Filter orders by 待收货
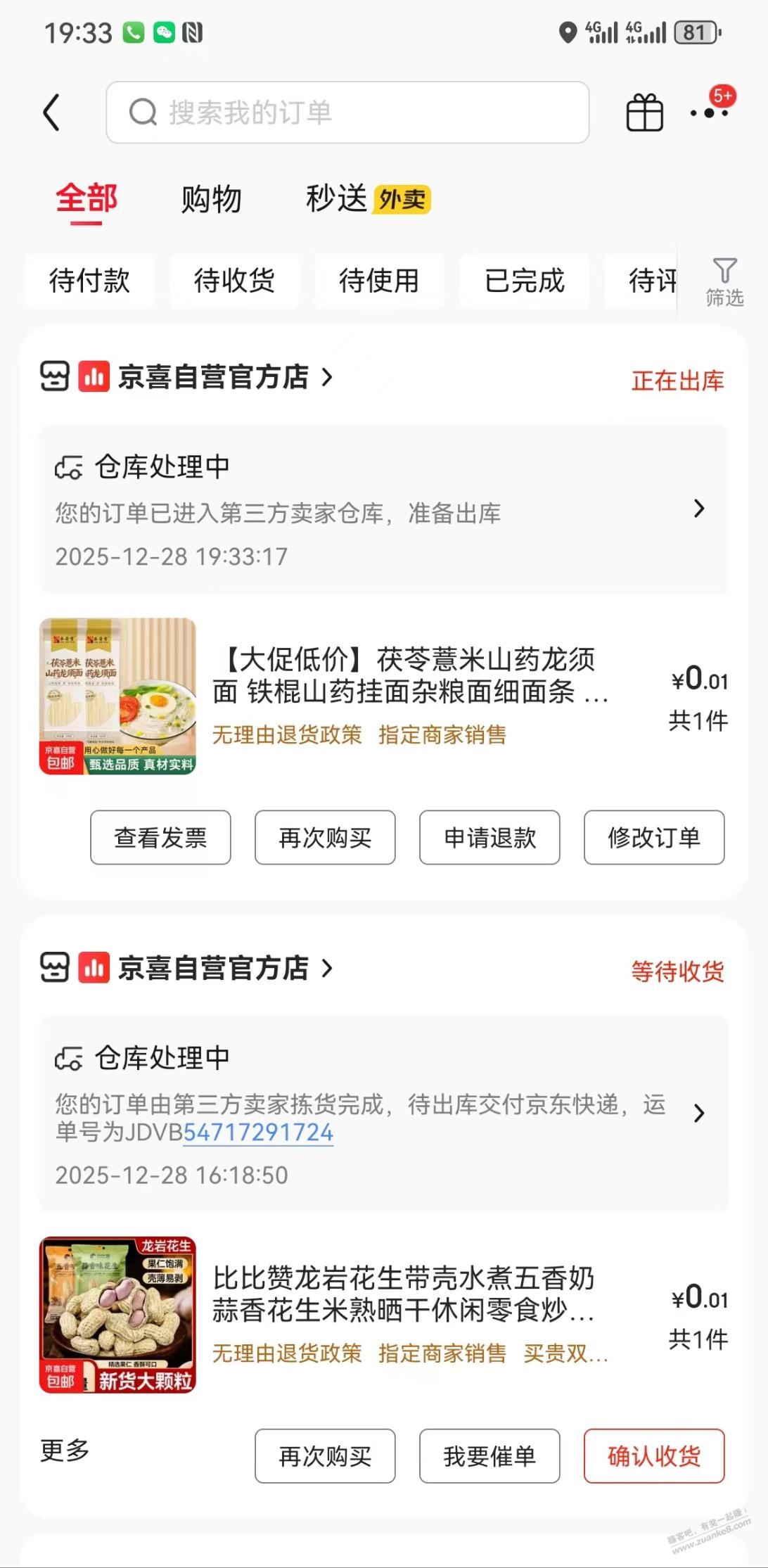768x1568 pixels. 234,281
